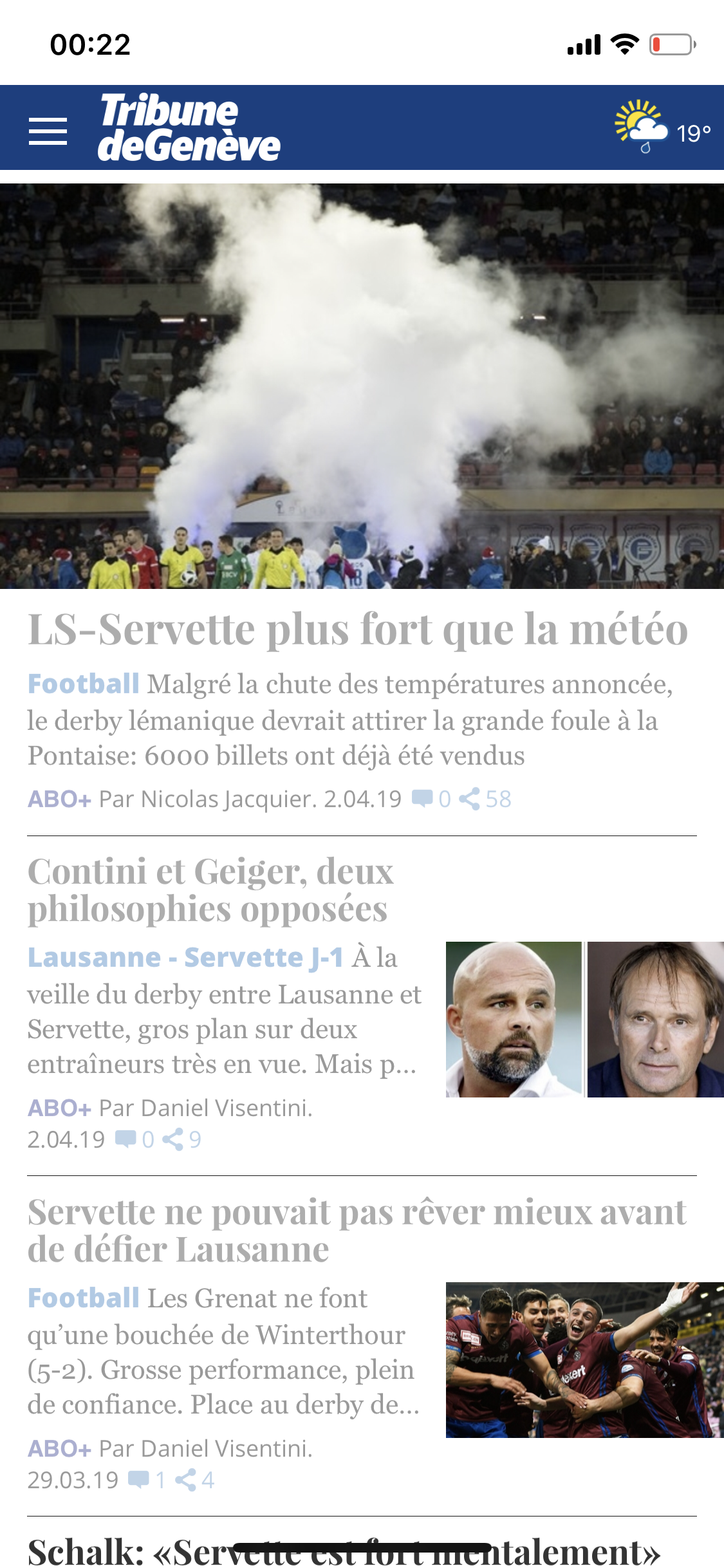Image resolution: width=724 pixels, height=1568 pixels.
Task: Share the Servette Winterthour article
Action: [x=194, y=1480]
